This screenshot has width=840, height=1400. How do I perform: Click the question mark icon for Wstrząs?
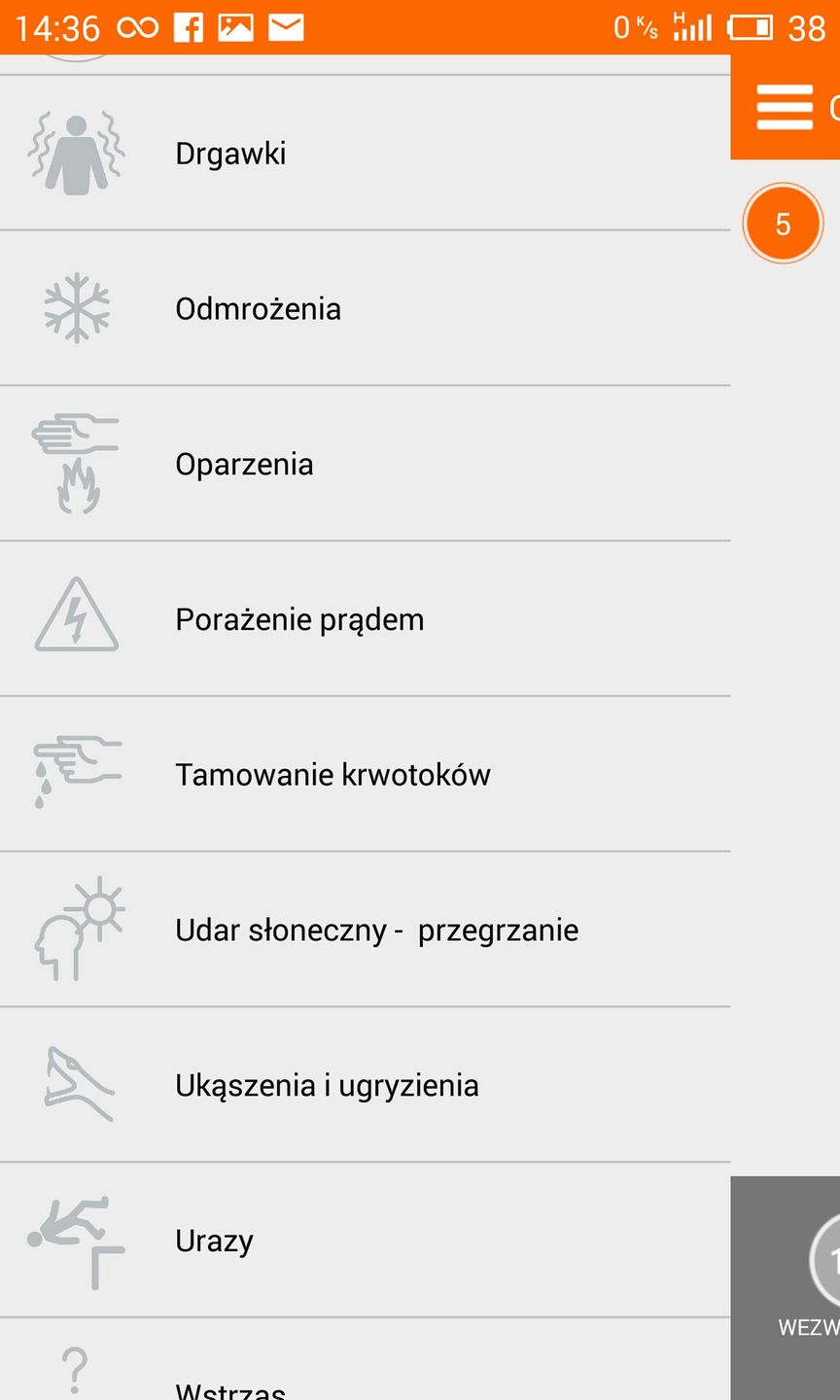[x=76, y=1369]
